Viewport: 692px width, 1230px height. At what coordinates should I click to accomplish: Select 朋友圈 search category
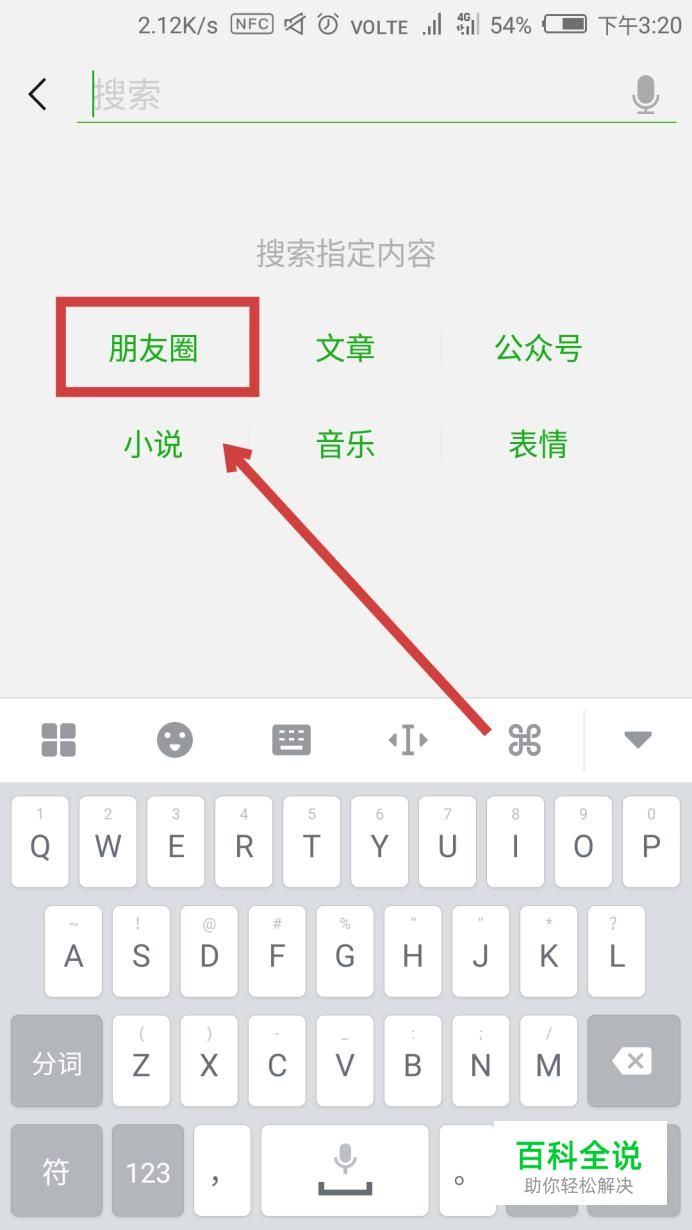coord(153,348)
